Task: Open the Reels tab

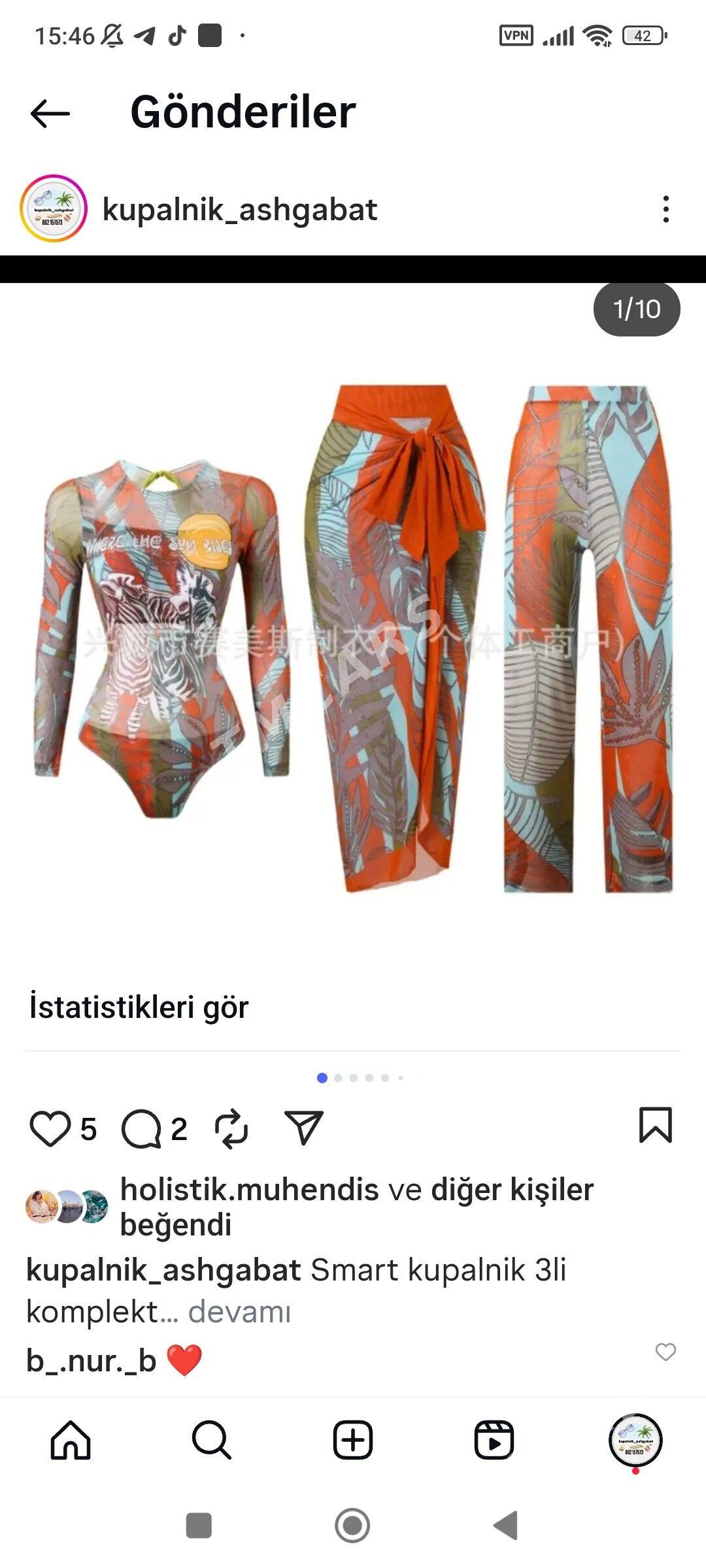Action: [494, 1440]
